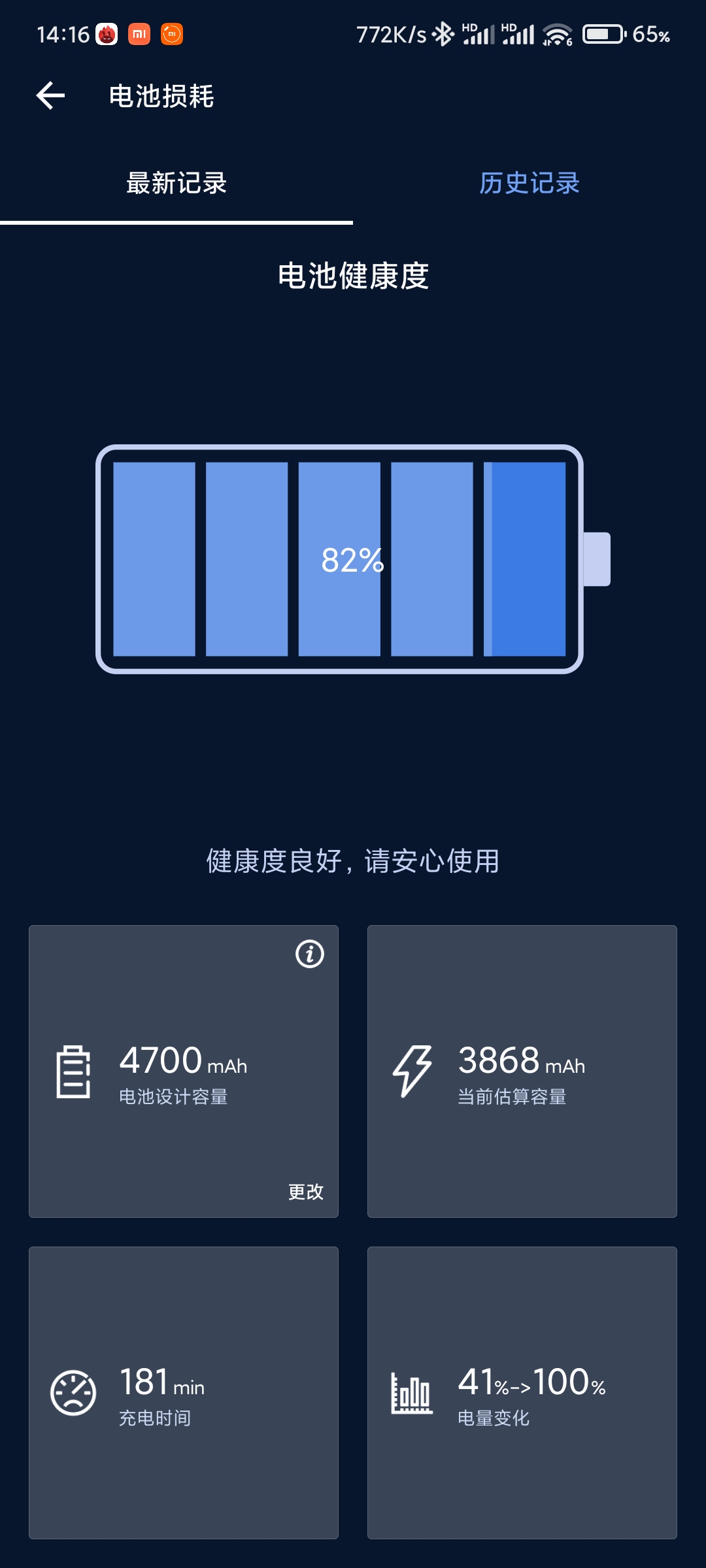
Task: Tap 更改 to change the design capacity
Action: click(x=306, y=1192)
